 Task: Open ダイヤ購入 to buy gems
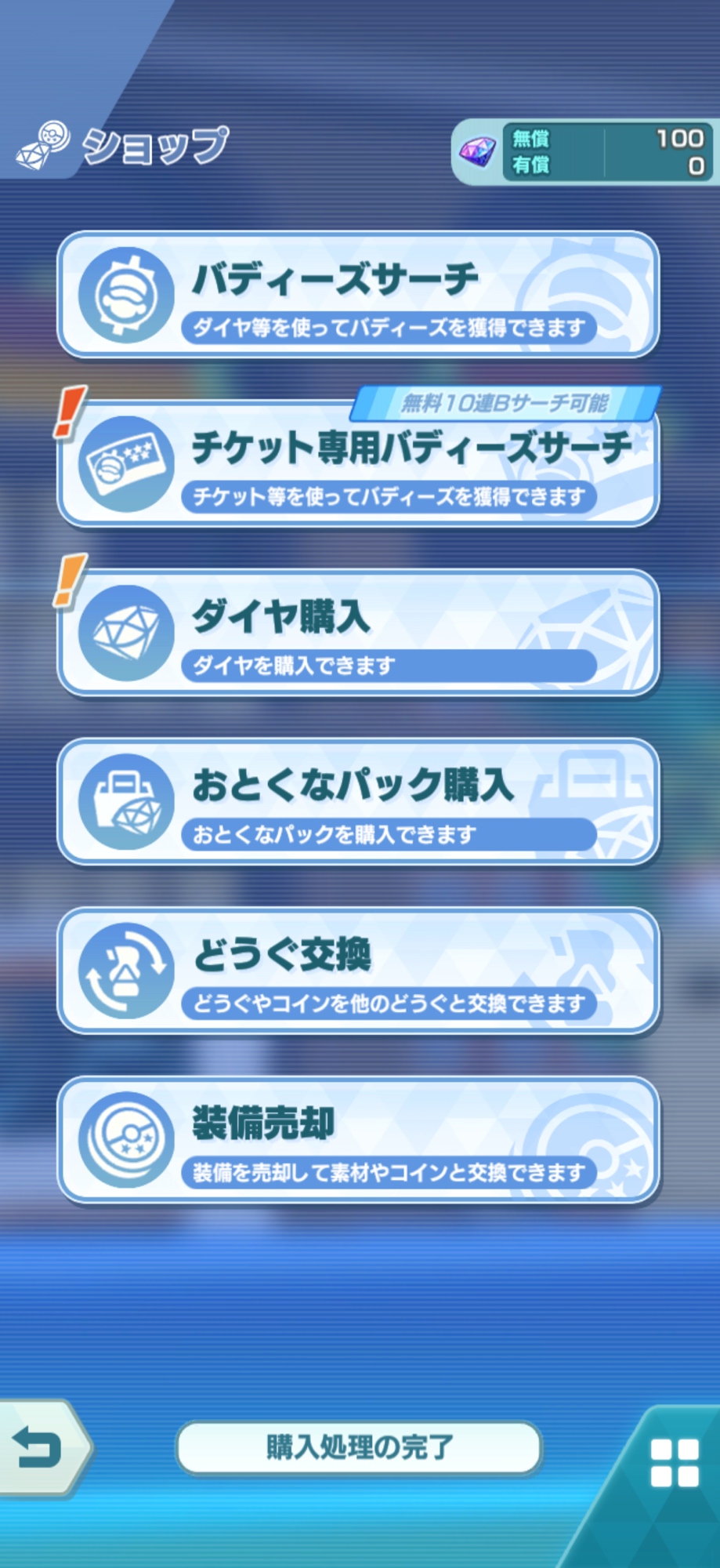click(358, 633)
